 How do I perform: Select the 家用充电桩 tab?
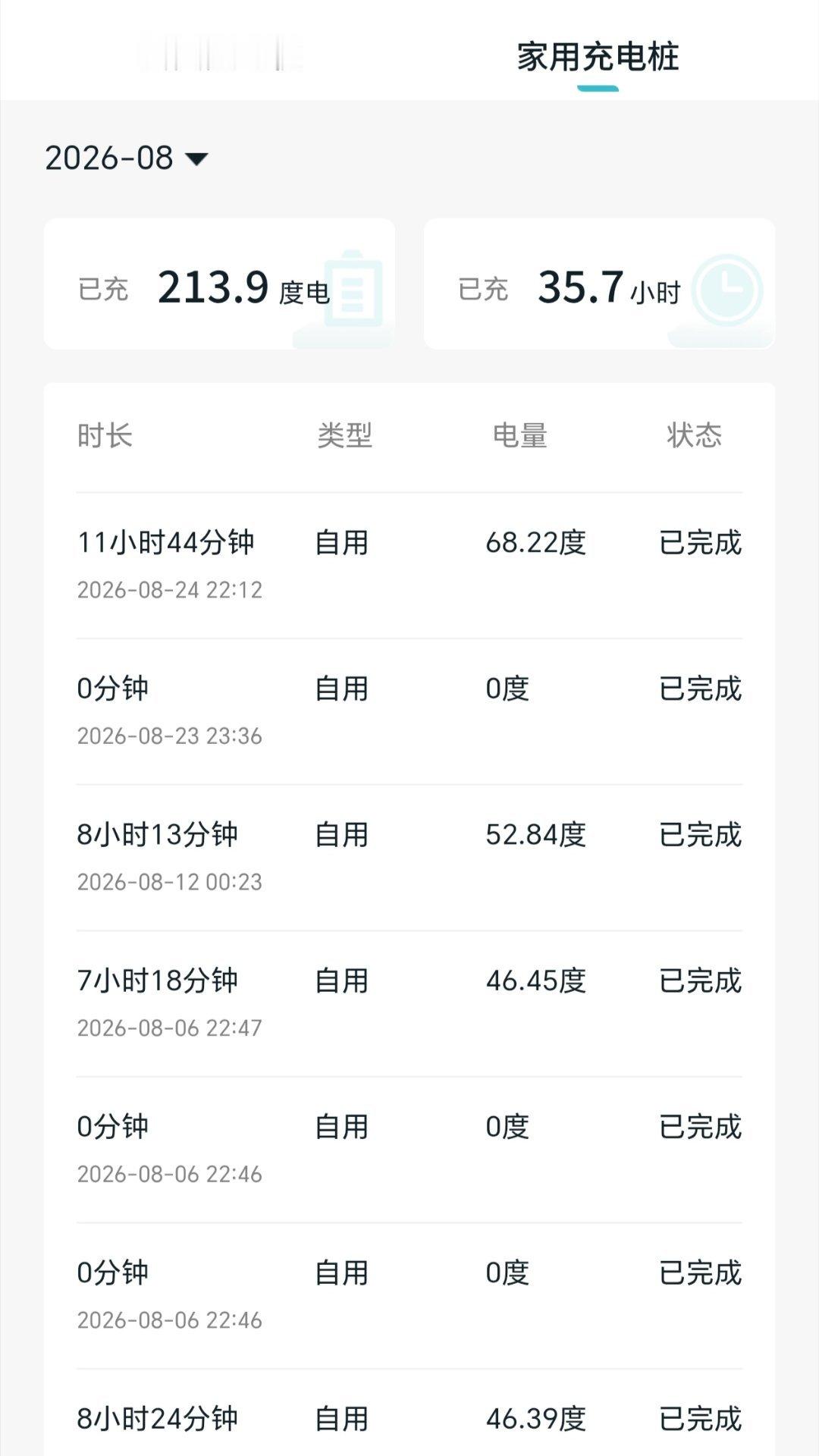click(x=598, y=57)
